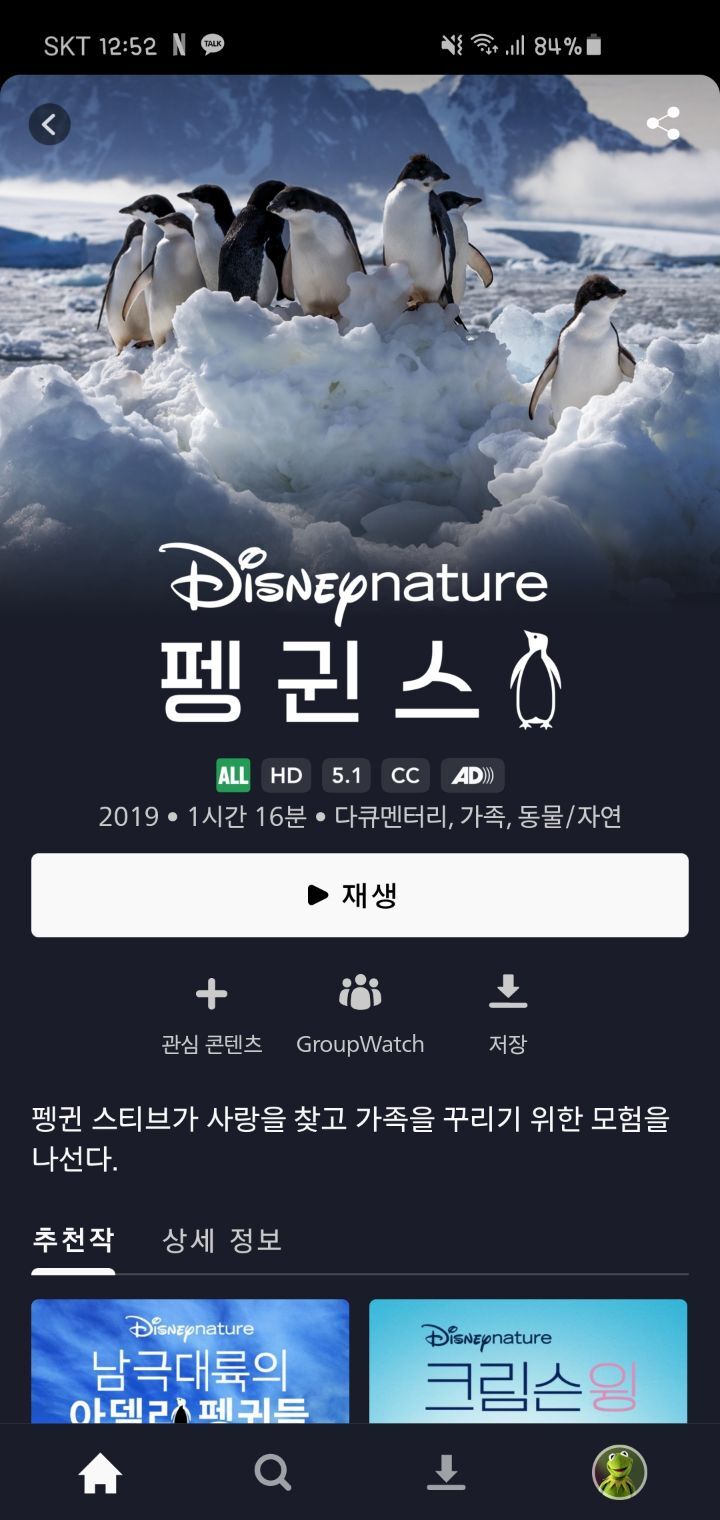Viewport: 720px width, 1520px height.
Task: Go to the home tab
Action: 100,1473
